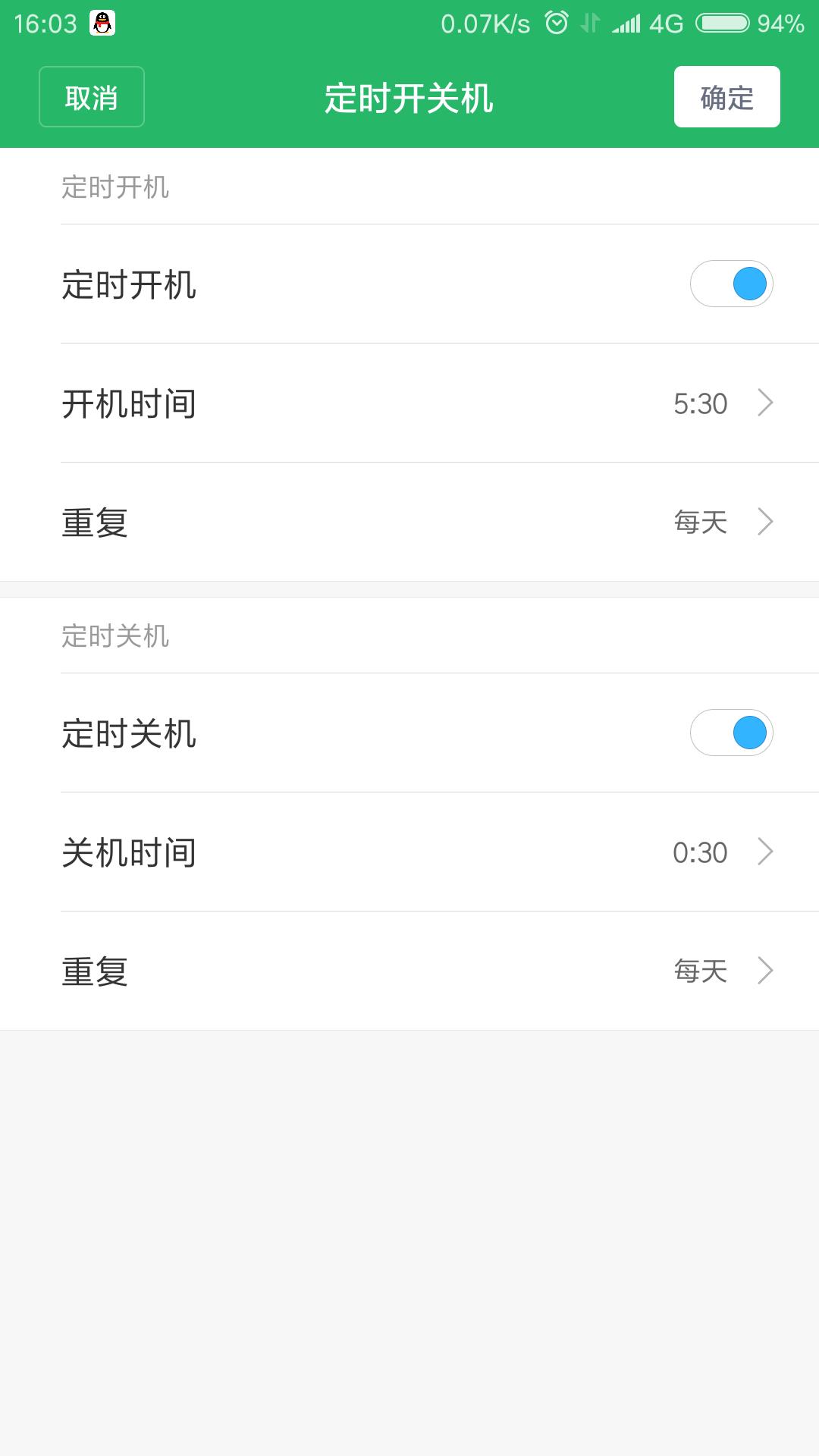Screen dimensions: 819x1456
Task: Disable the 定时关机 switch
Action: point(731,733)
